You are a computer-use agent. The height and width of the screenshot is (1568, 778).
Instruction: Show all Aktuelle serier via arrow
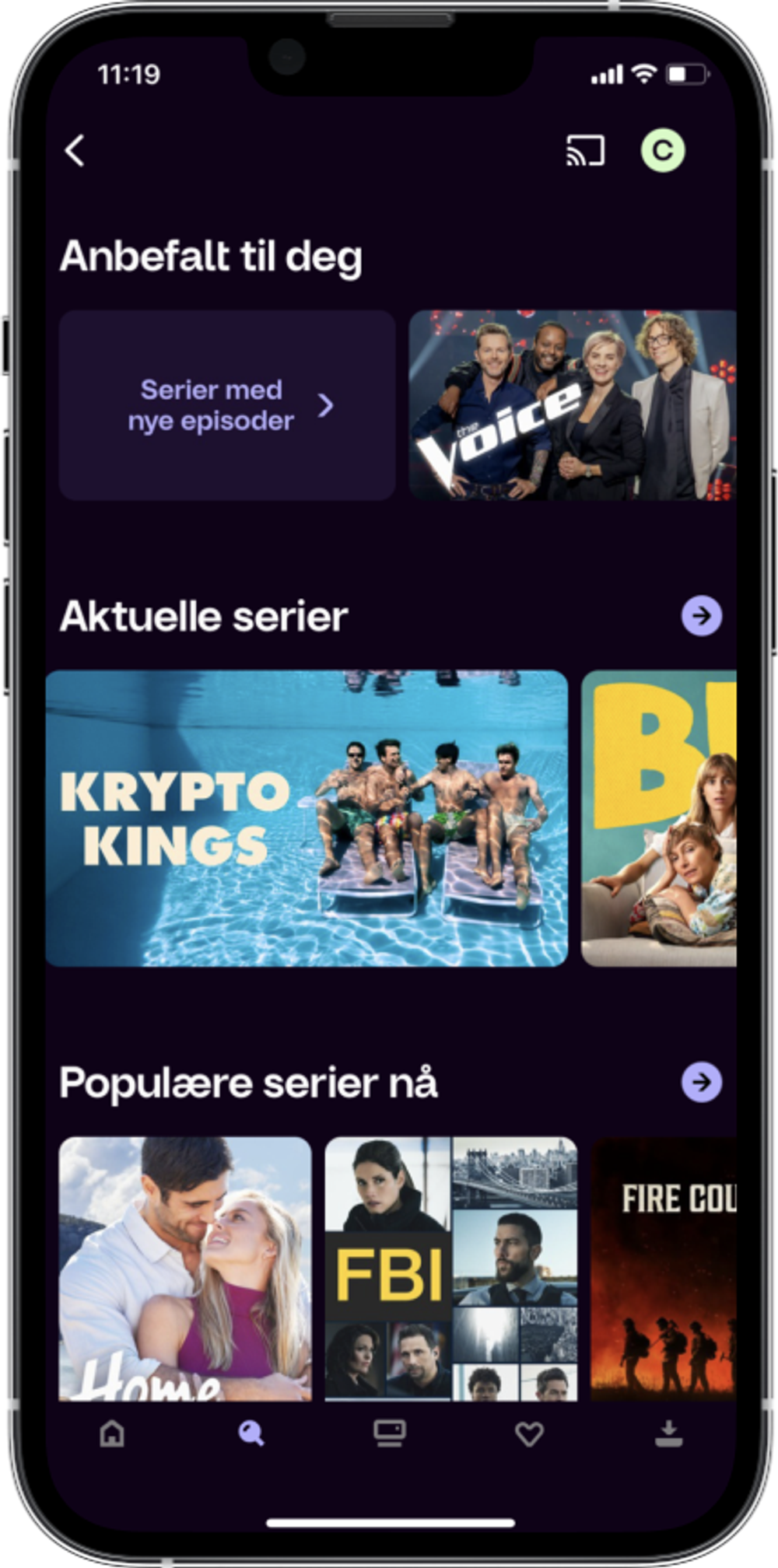(x=702, y=616)
